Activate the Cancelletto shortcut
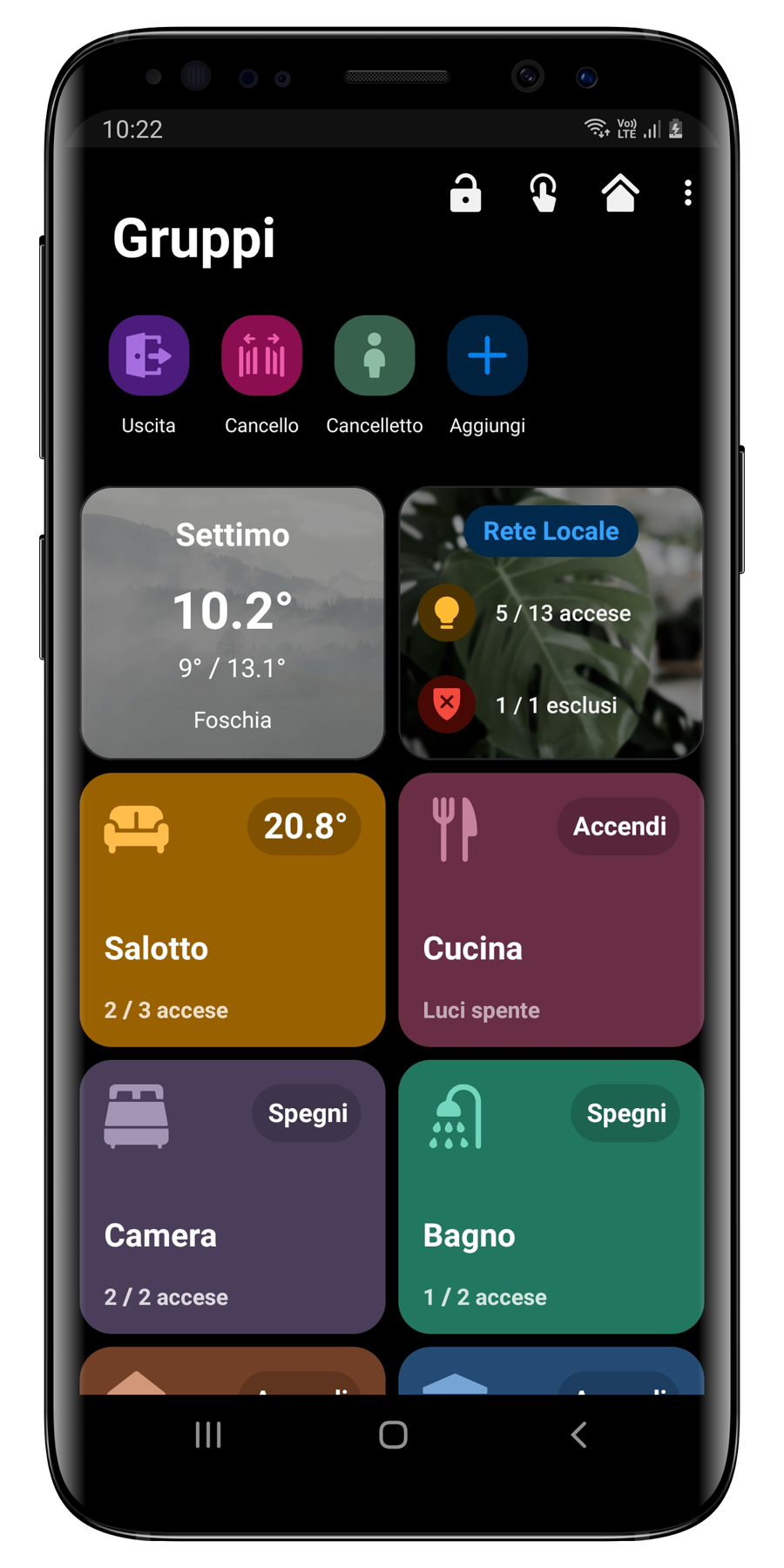 [375, 356]
